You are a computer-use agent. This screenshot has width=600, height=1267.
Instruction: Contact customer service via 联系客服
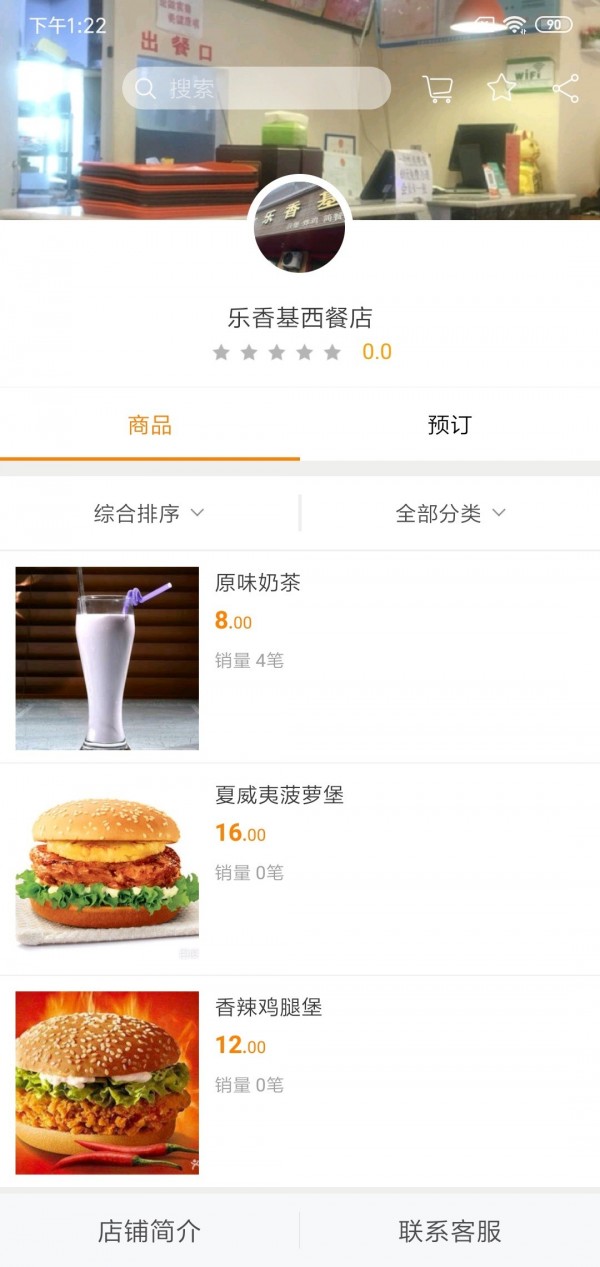pyautogui.click(x=450, y=1231)
